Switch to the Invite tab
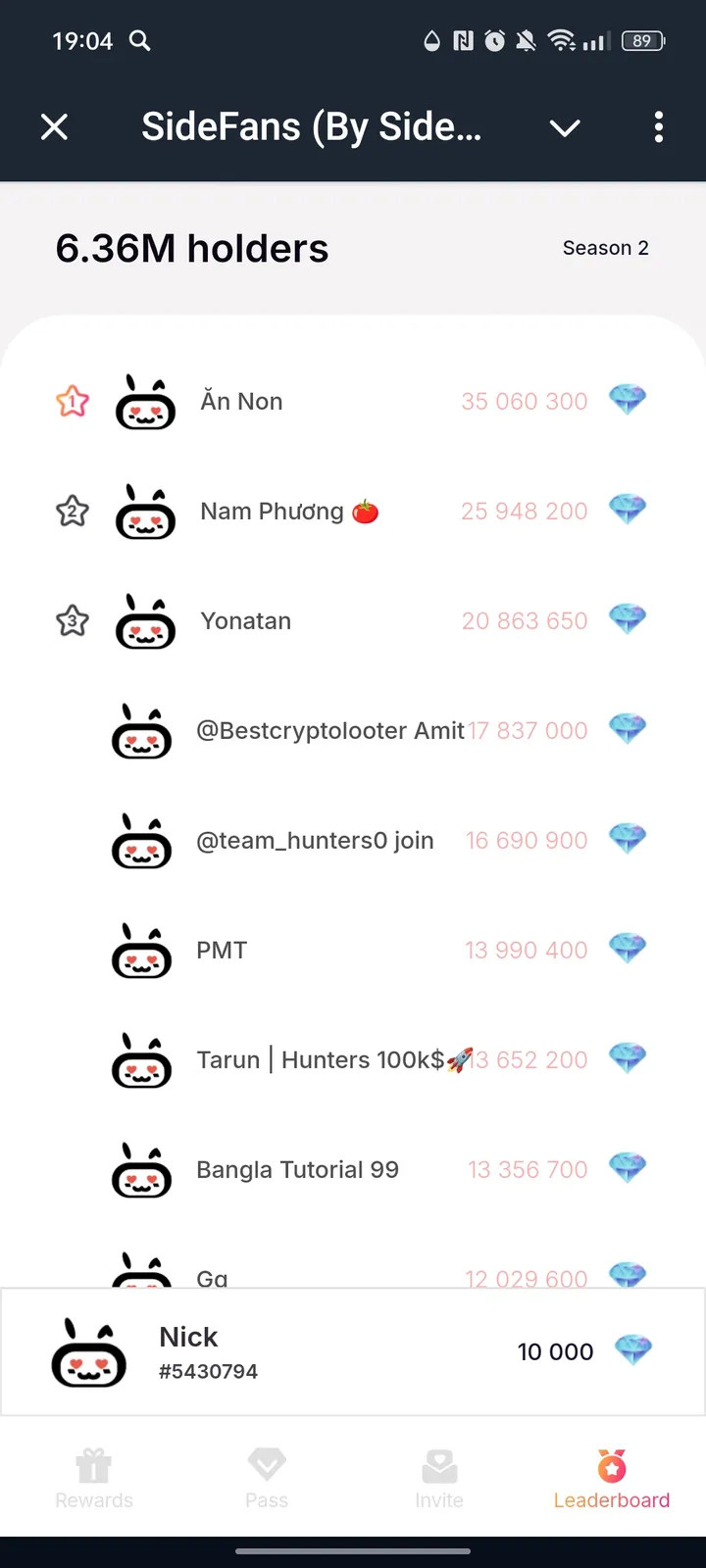The width and height of the screenshot is (706, 1568). tap(439, 1478)
